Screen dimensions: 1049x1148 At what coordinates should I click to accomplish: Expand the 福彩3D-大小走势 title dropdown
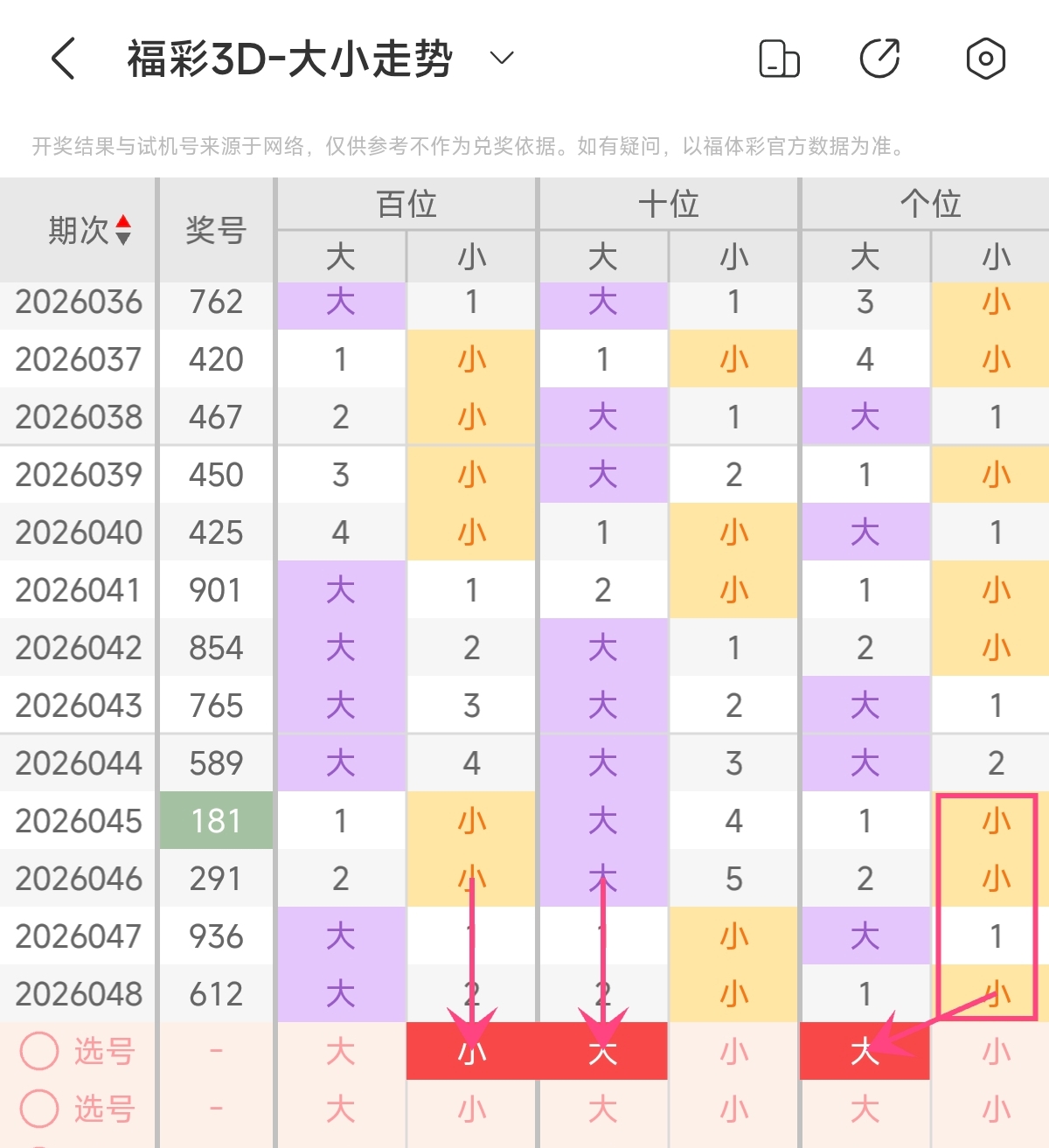point(502,59)
